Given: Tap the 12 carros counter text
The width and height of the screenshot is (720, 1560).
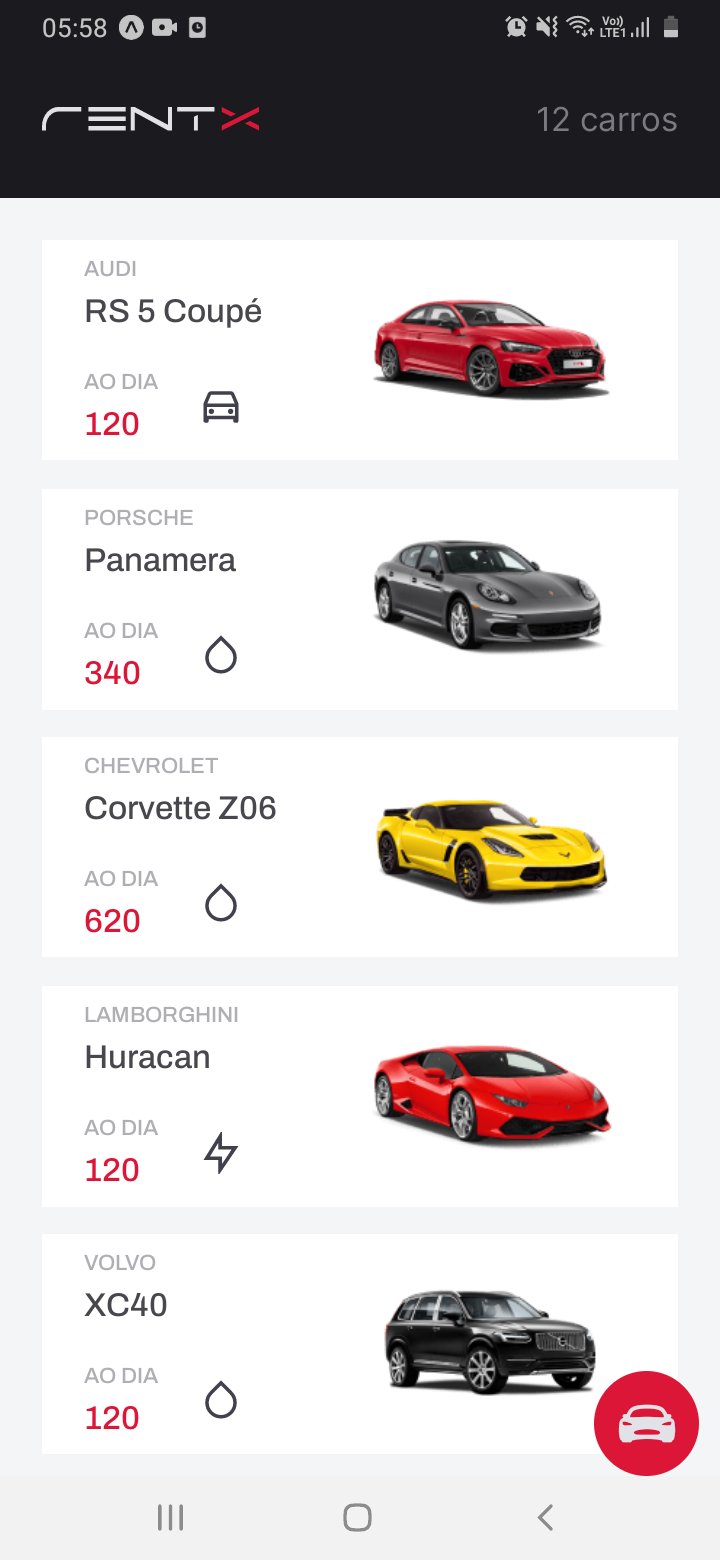Looking at the screenshot, I should pos(607,120).
